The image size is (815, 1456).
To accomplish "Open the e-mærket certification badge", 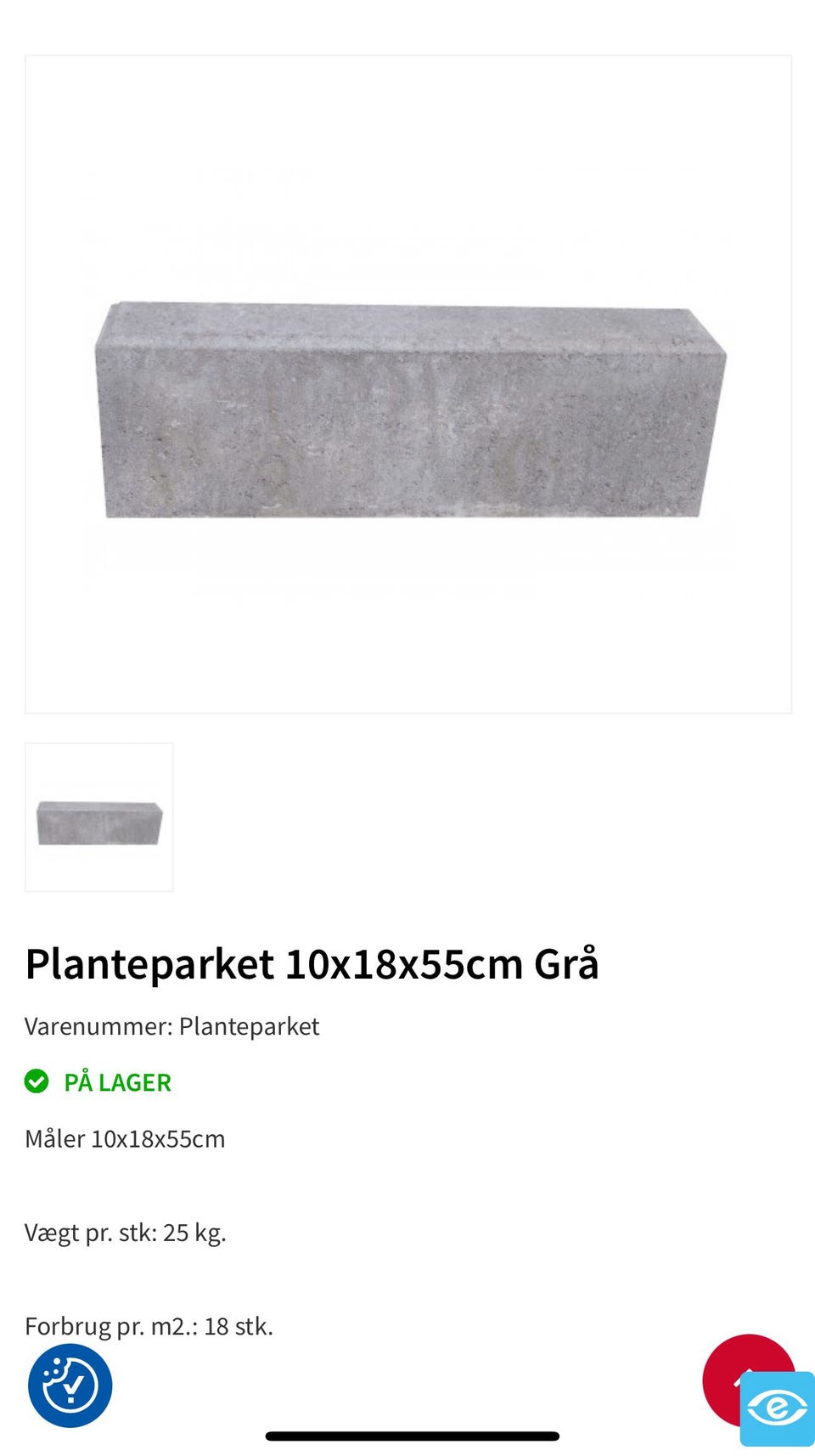I will (x=778, y=1408).
